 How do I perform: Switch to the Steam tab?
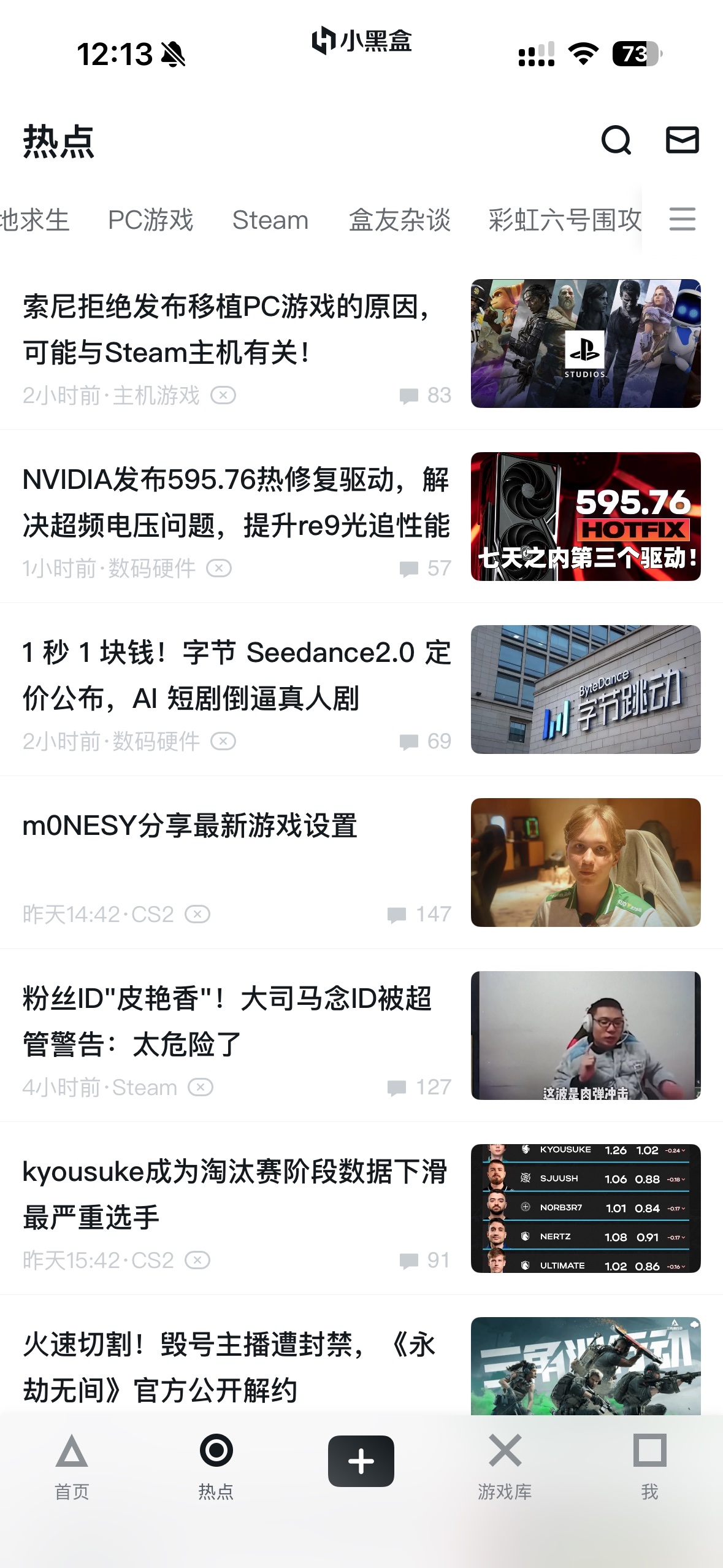[x=270, y=220]
